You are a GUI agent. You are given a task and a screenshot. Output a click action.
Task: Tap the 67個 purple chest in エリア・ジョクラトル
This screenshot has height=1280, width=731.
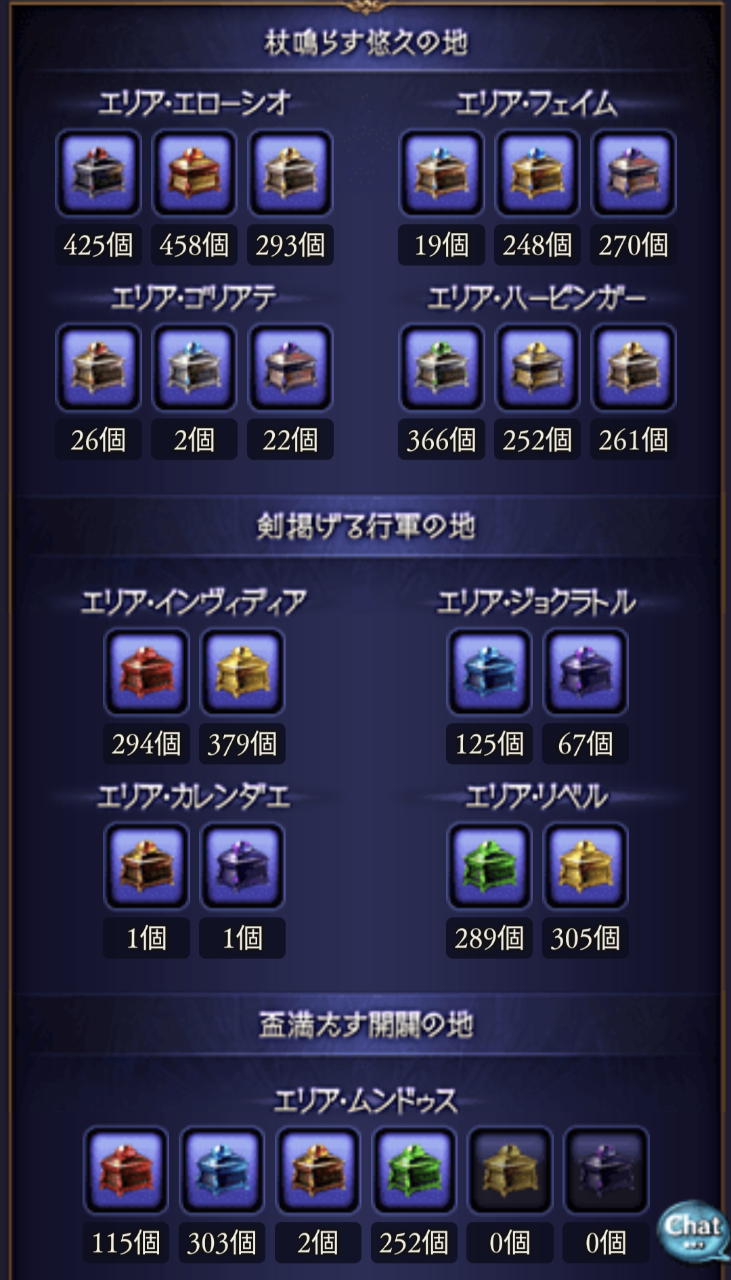pyautogui.click(x=585, y=671)
